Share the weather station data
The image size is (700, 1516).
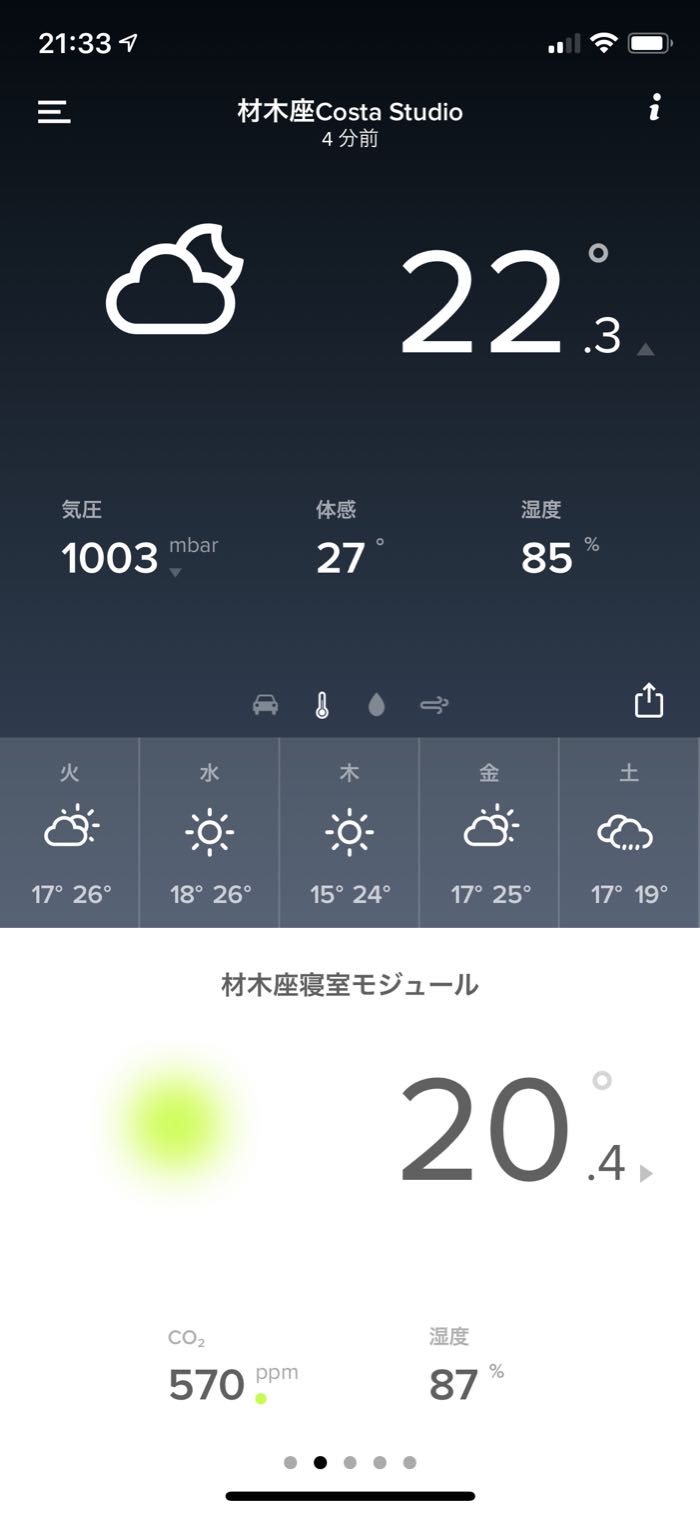[649, 700]
